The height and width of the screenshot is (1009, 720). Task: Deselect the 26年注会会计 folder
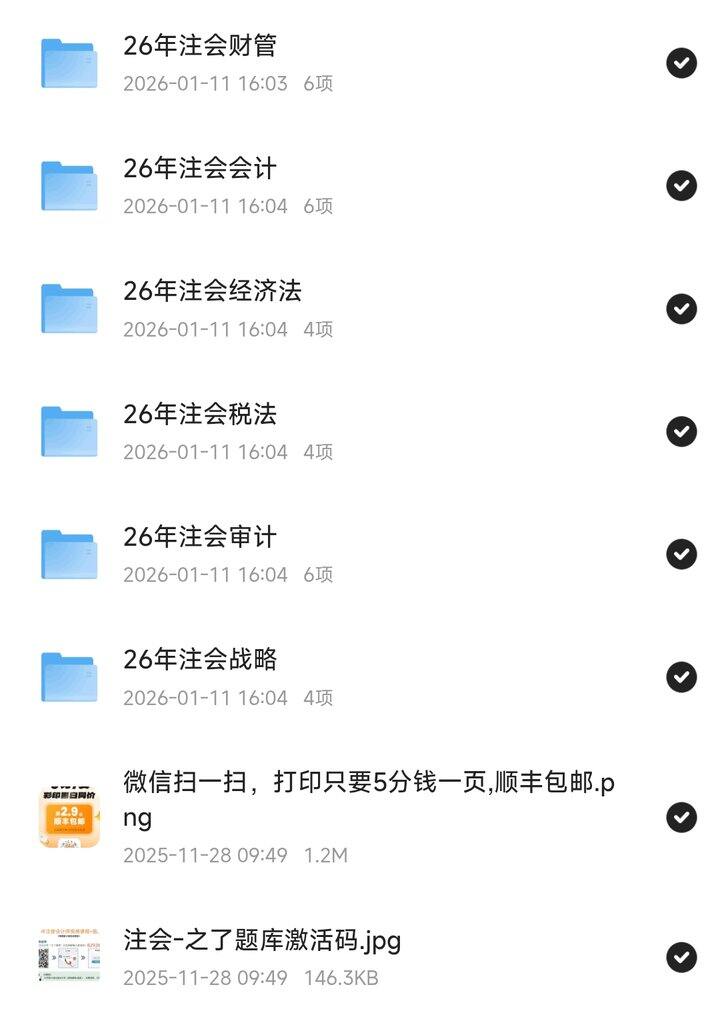pos(681,186)
